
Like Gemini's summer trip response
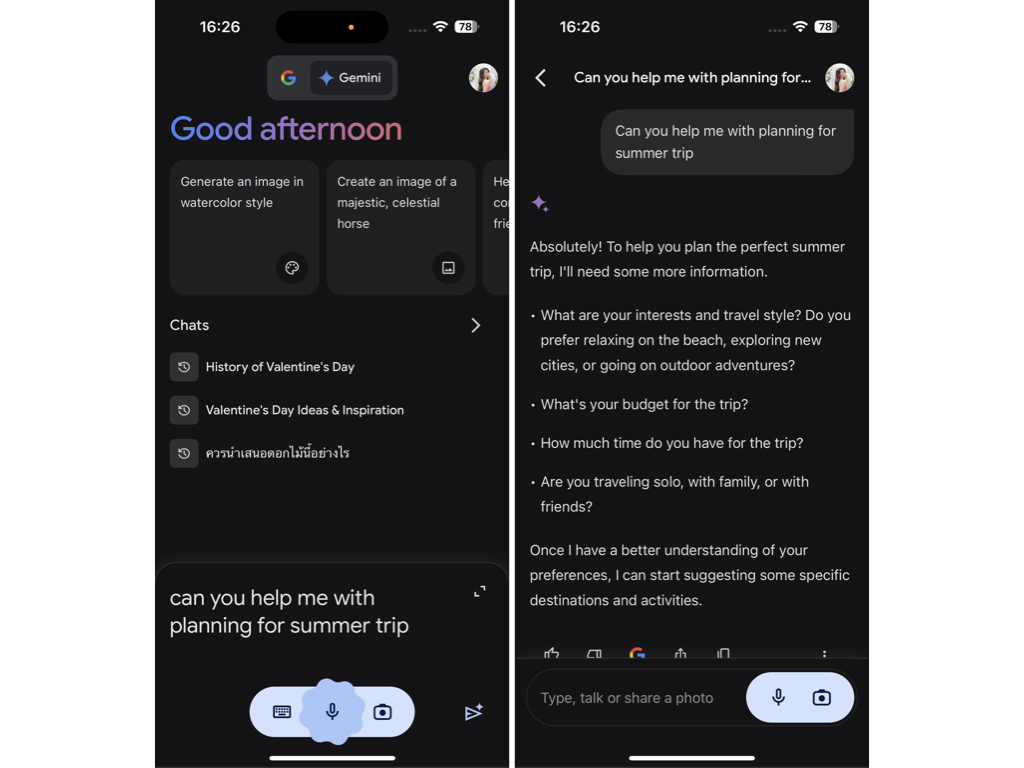(552, 654)
